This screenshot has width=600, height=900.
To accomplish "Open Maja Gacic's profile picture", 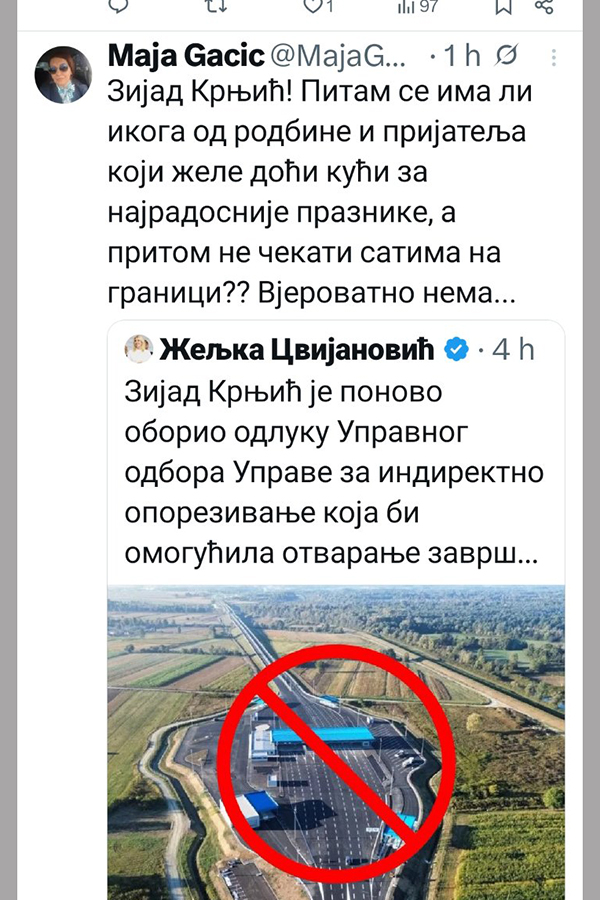I will click(x=63, y=75).
